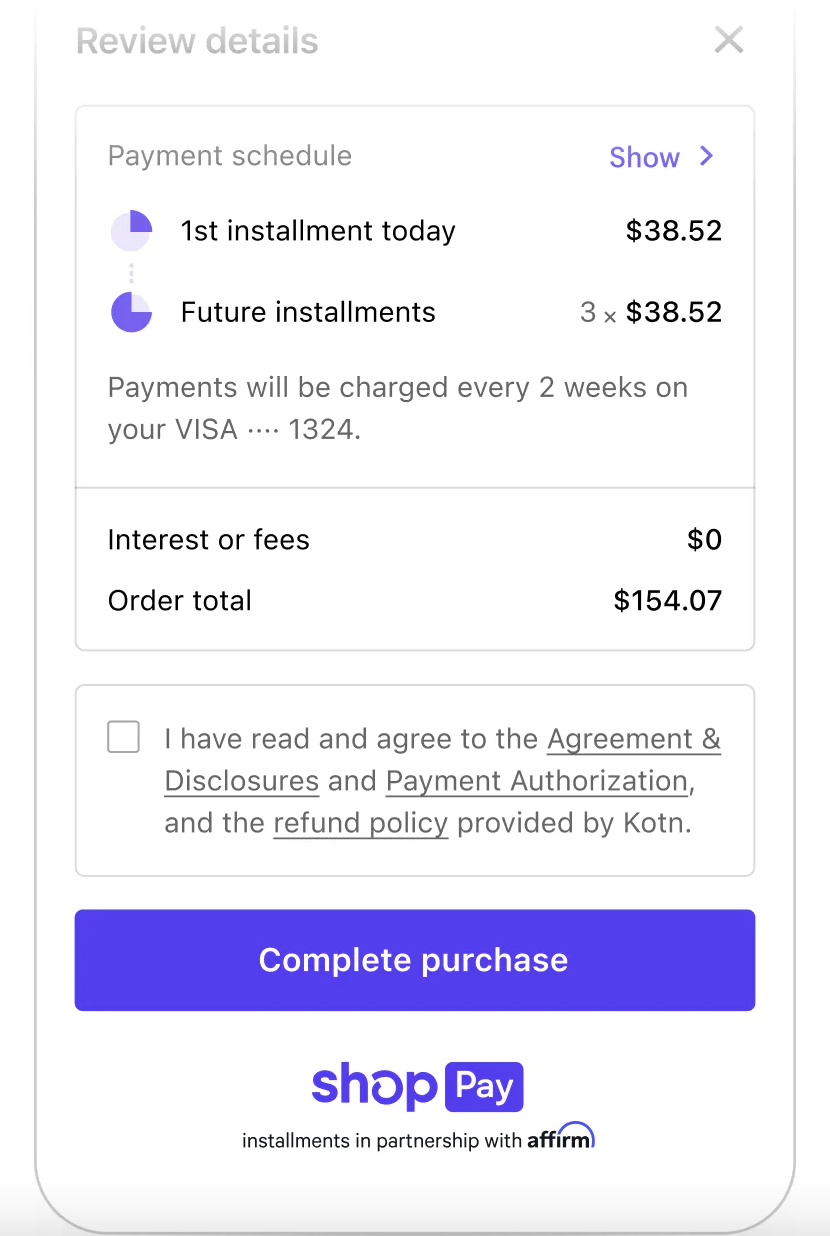Click the Pay badge in the shop logo
The height and width of the screenshot is (1236, 830).
(483, 1086)
